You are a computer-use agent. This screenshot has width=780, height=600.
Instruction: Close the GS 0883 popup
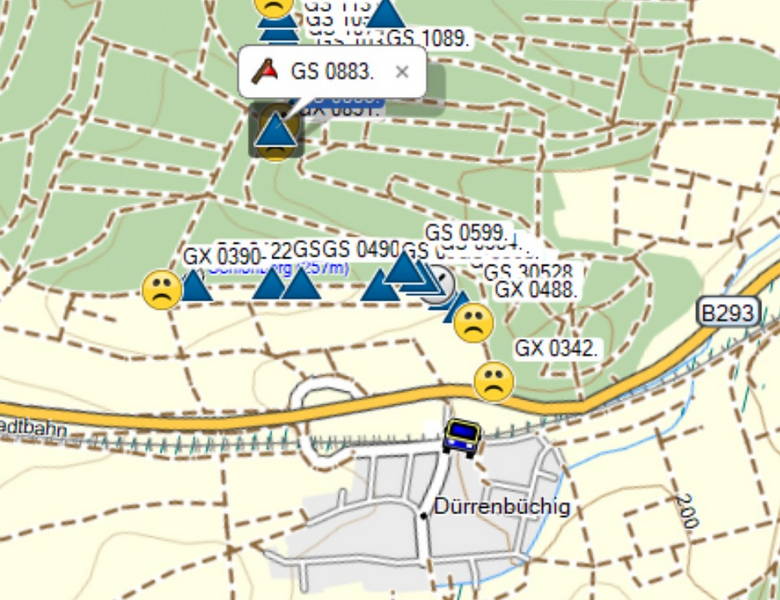coord(402,72)
